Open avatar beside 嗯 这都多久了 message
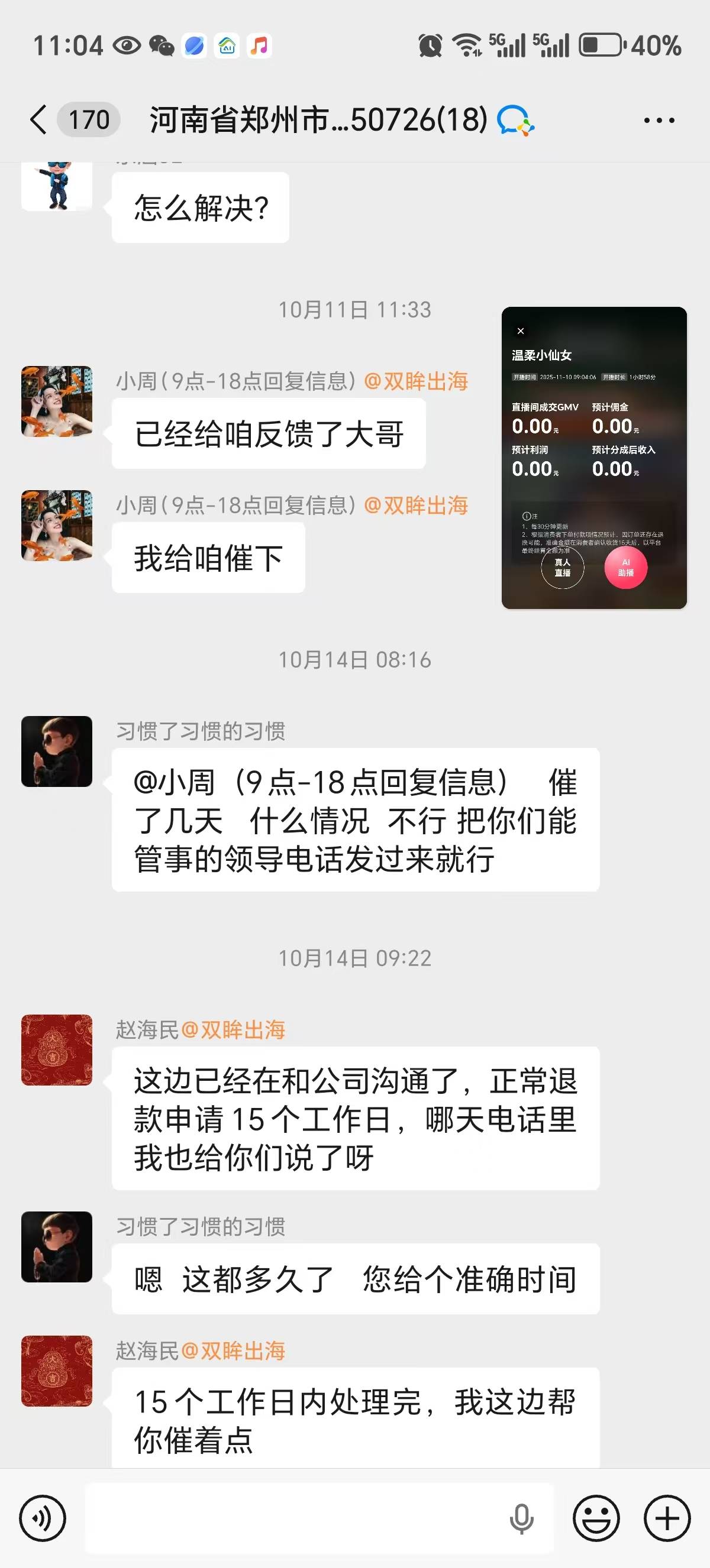Screen dimensions: 710x1568 coord(57,1246)
